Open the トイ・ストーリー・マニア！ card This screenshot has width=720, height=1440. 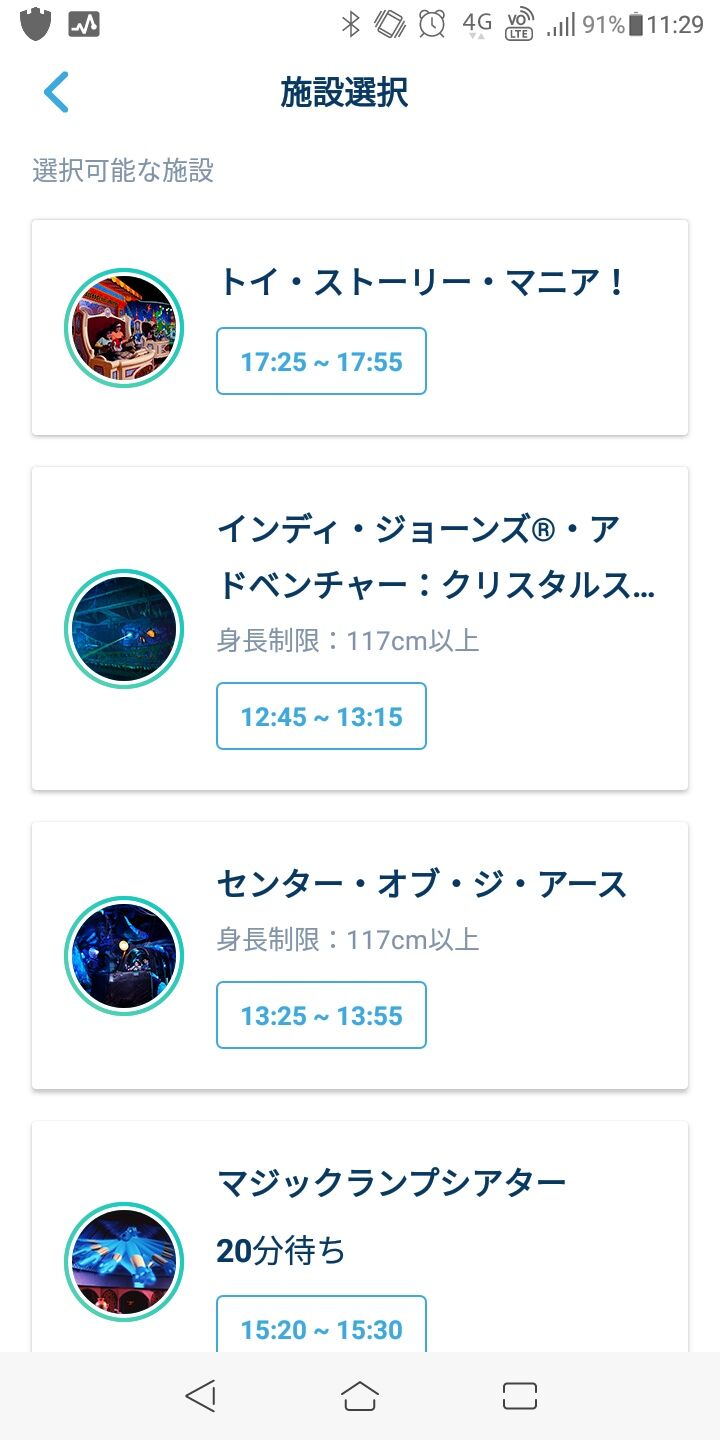360,327
